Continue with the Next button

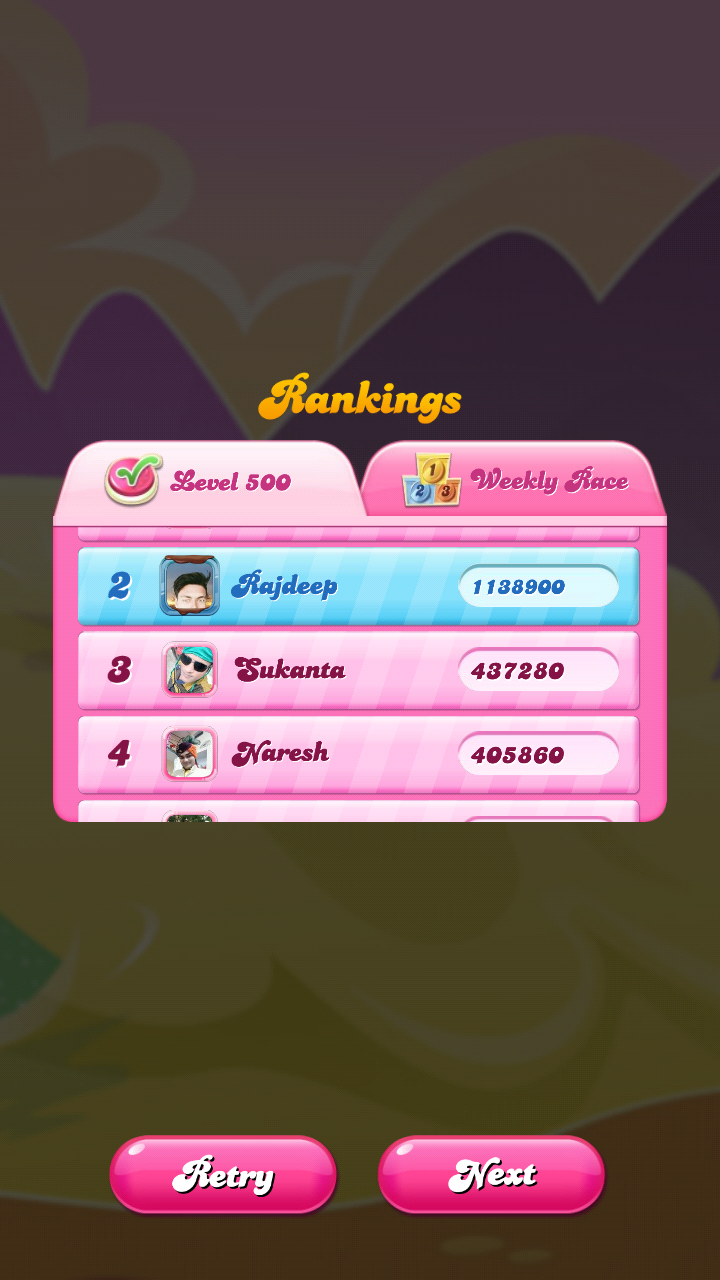(491, 1175)
